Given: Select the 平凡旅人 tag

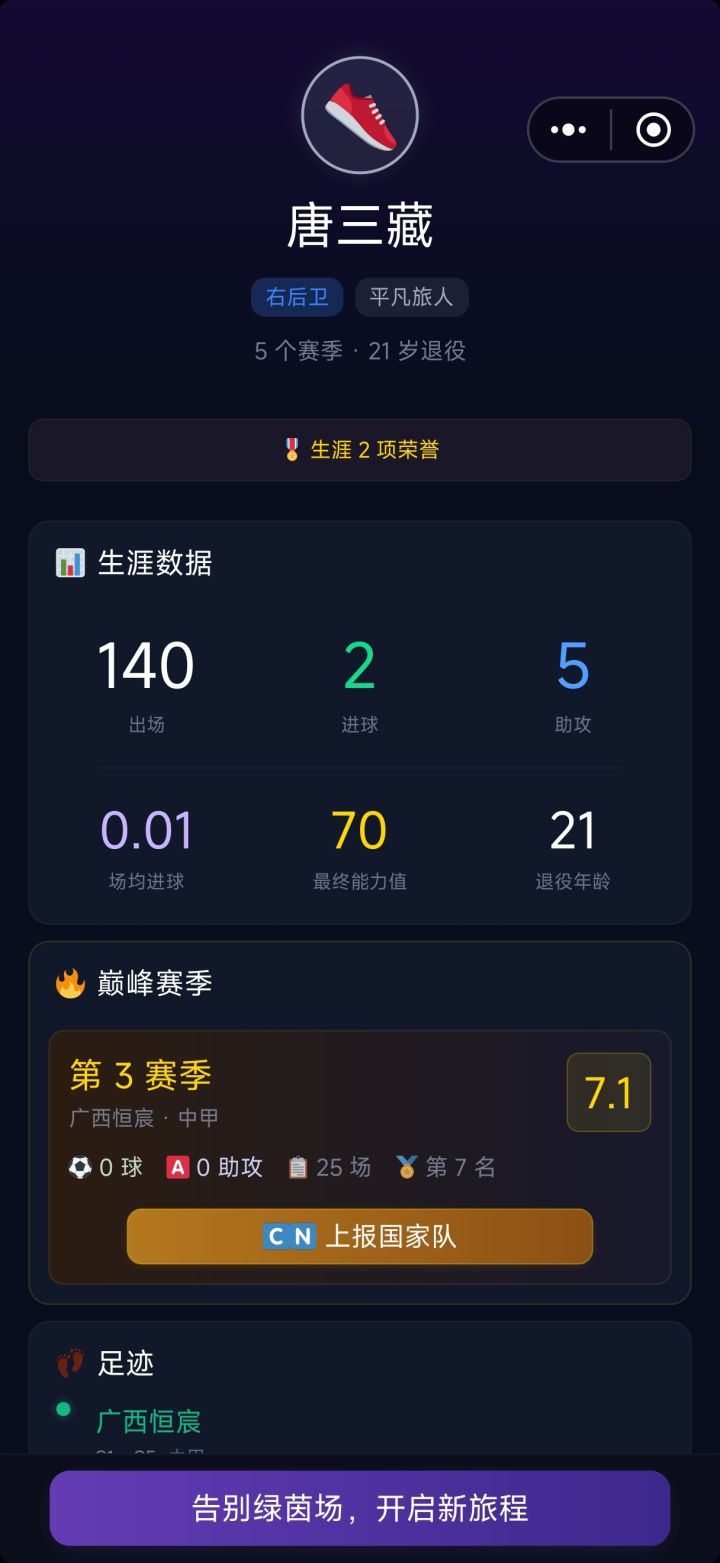Looking at the screenshot, I should [x=411, y=297].
